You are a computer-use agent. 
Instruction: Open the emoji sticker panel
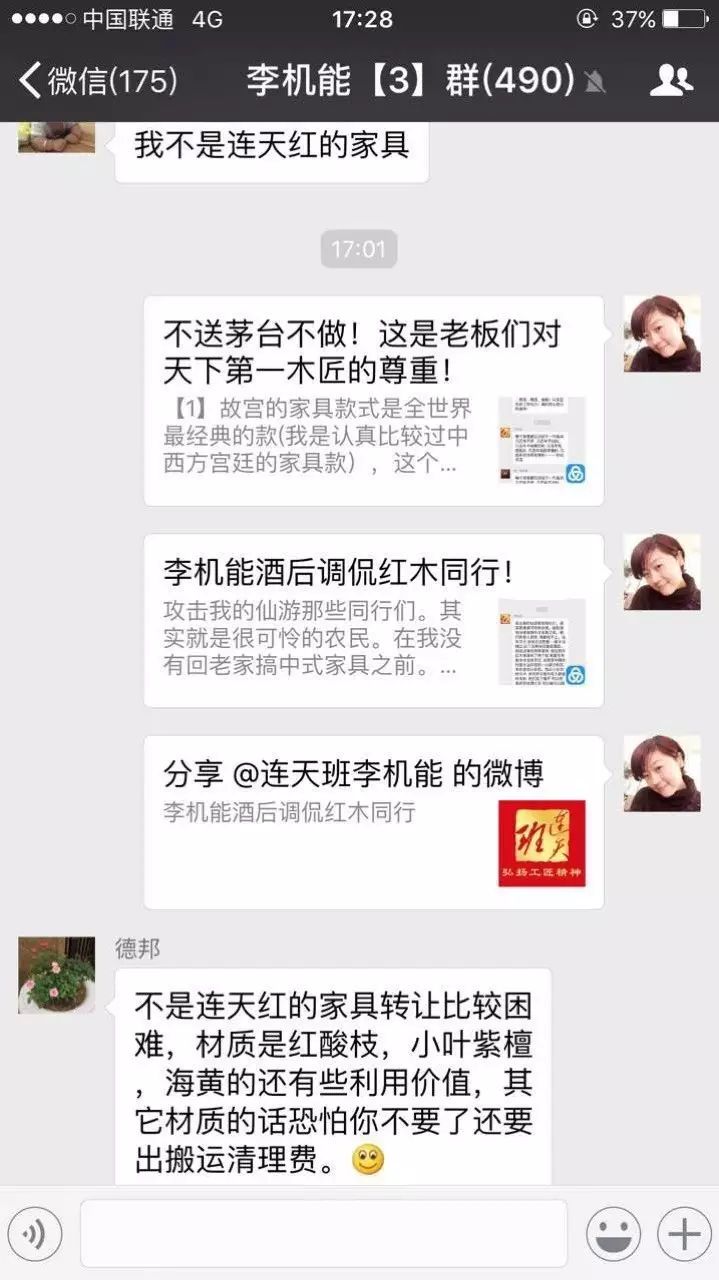613,1235
